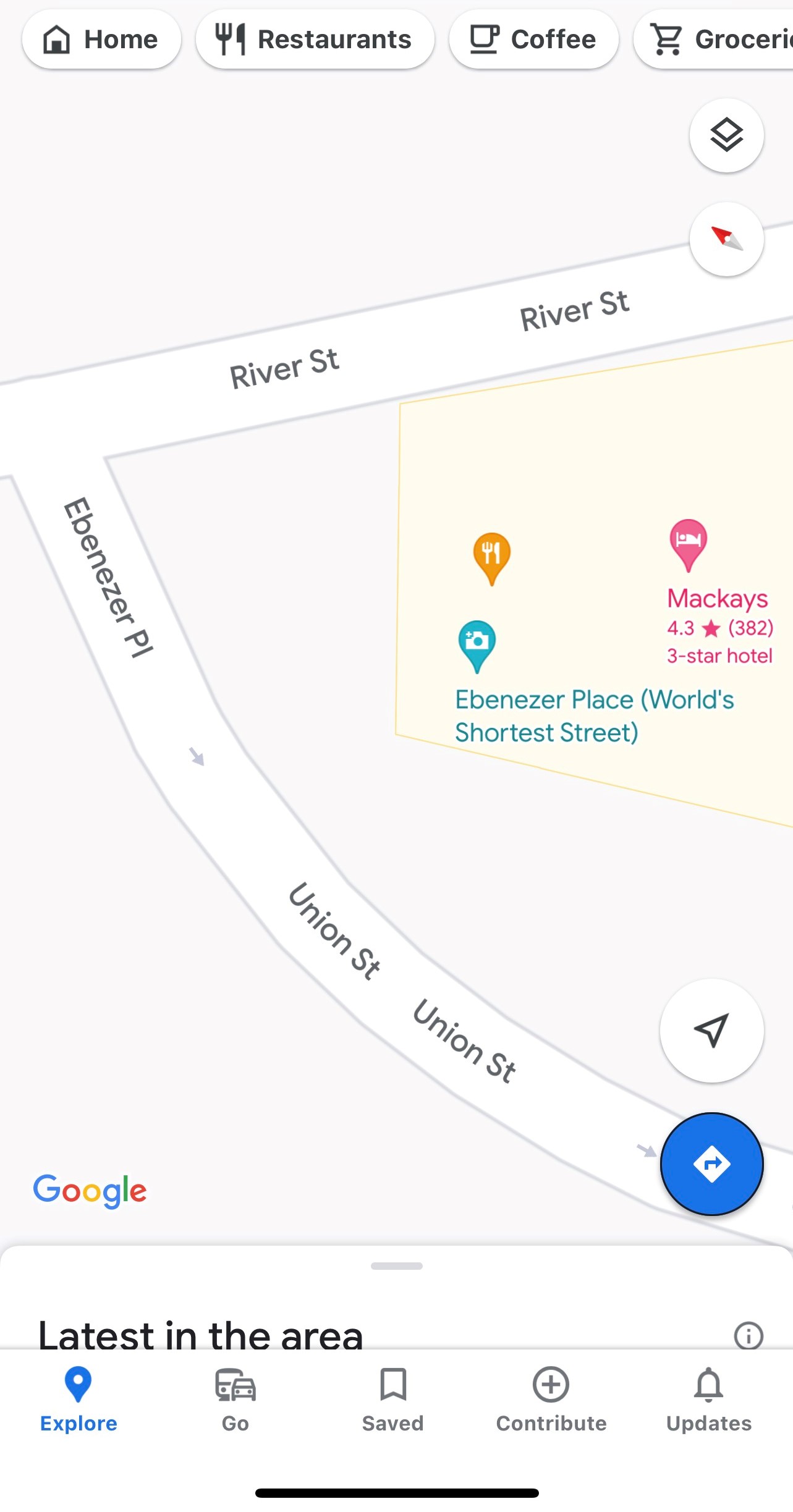
Task: Open the map layers button
Action: click(726, 135)
